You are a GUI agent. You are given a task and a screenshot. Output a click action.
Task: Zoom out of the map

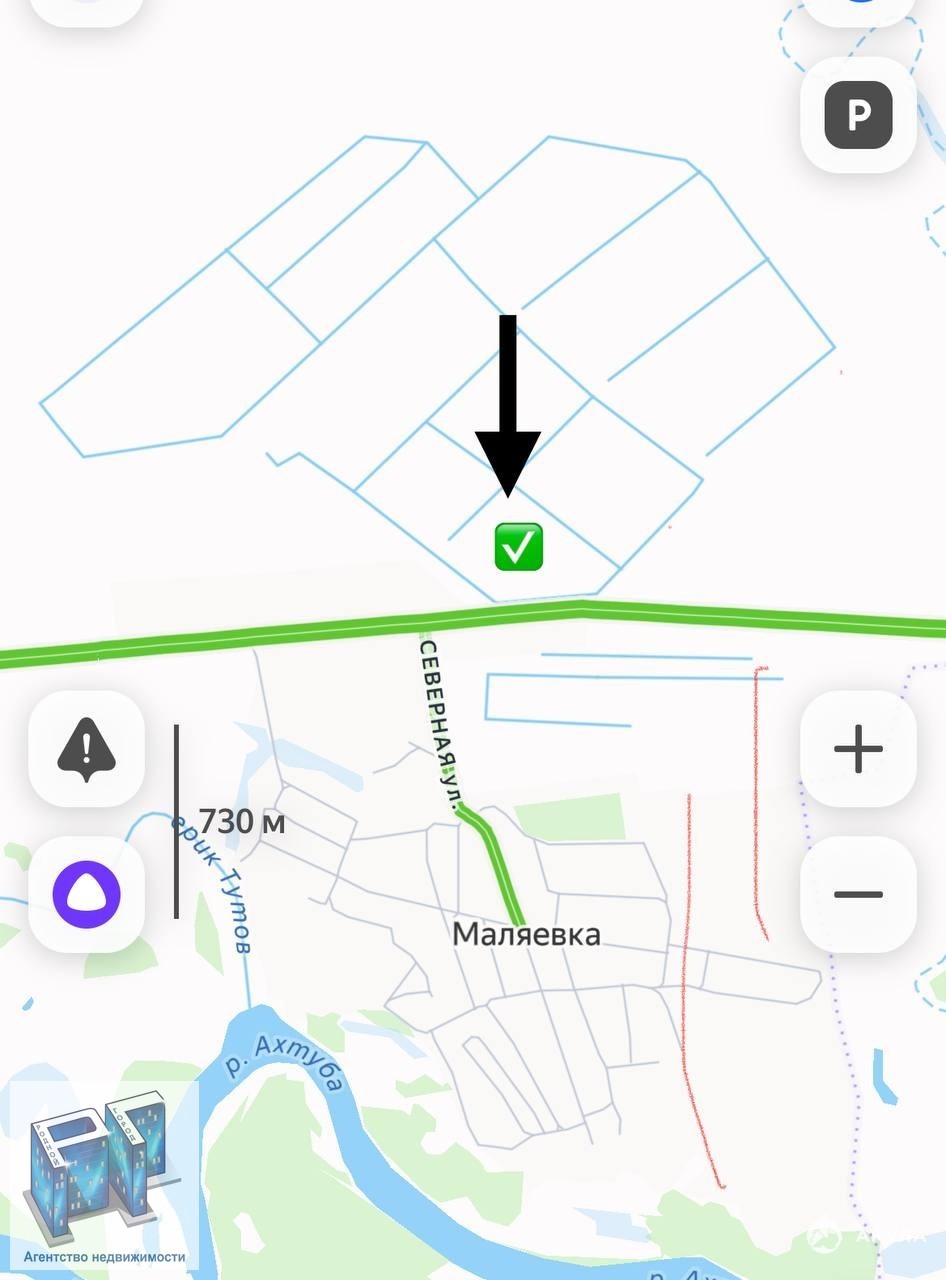coord(858,894)
